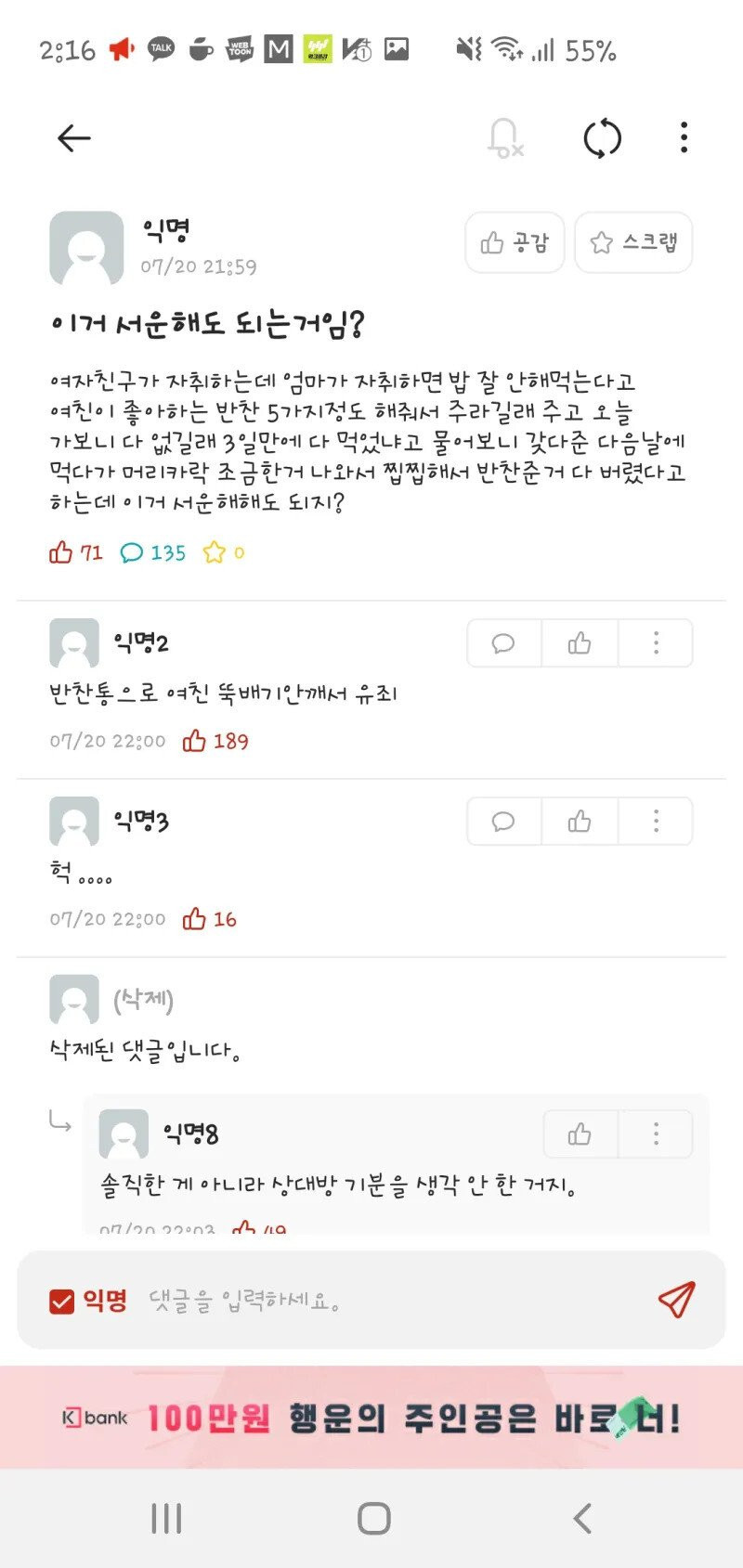Refresh the post with the circular arrows
This screenshot has height=1568, width=743.
(602, 138)
